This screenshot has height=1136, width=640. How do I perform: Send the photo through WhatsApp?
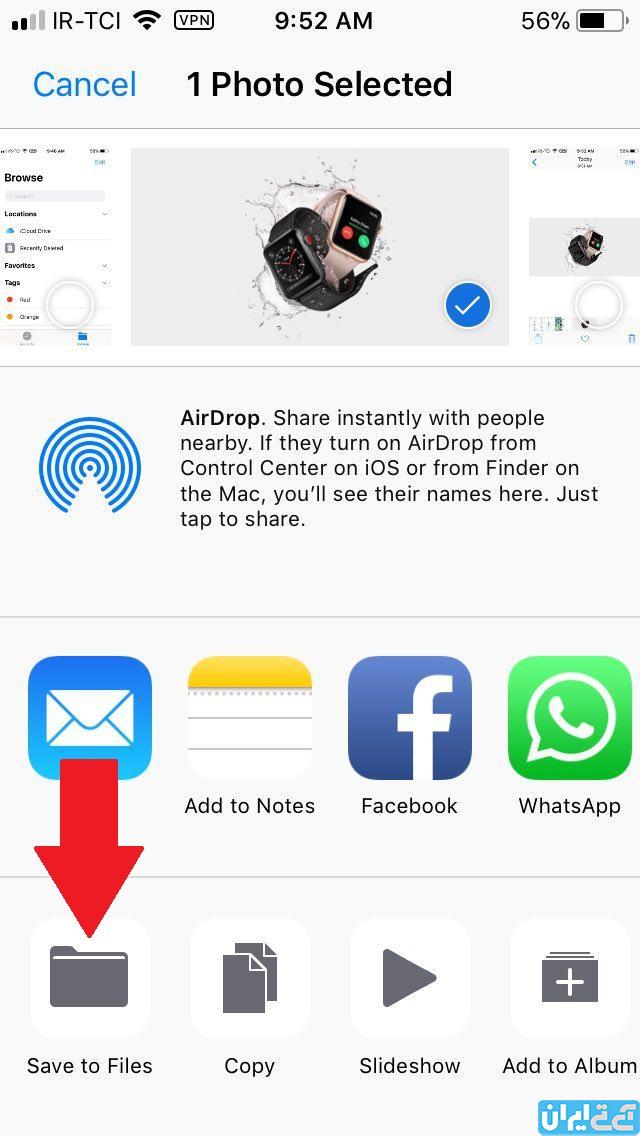570,718
